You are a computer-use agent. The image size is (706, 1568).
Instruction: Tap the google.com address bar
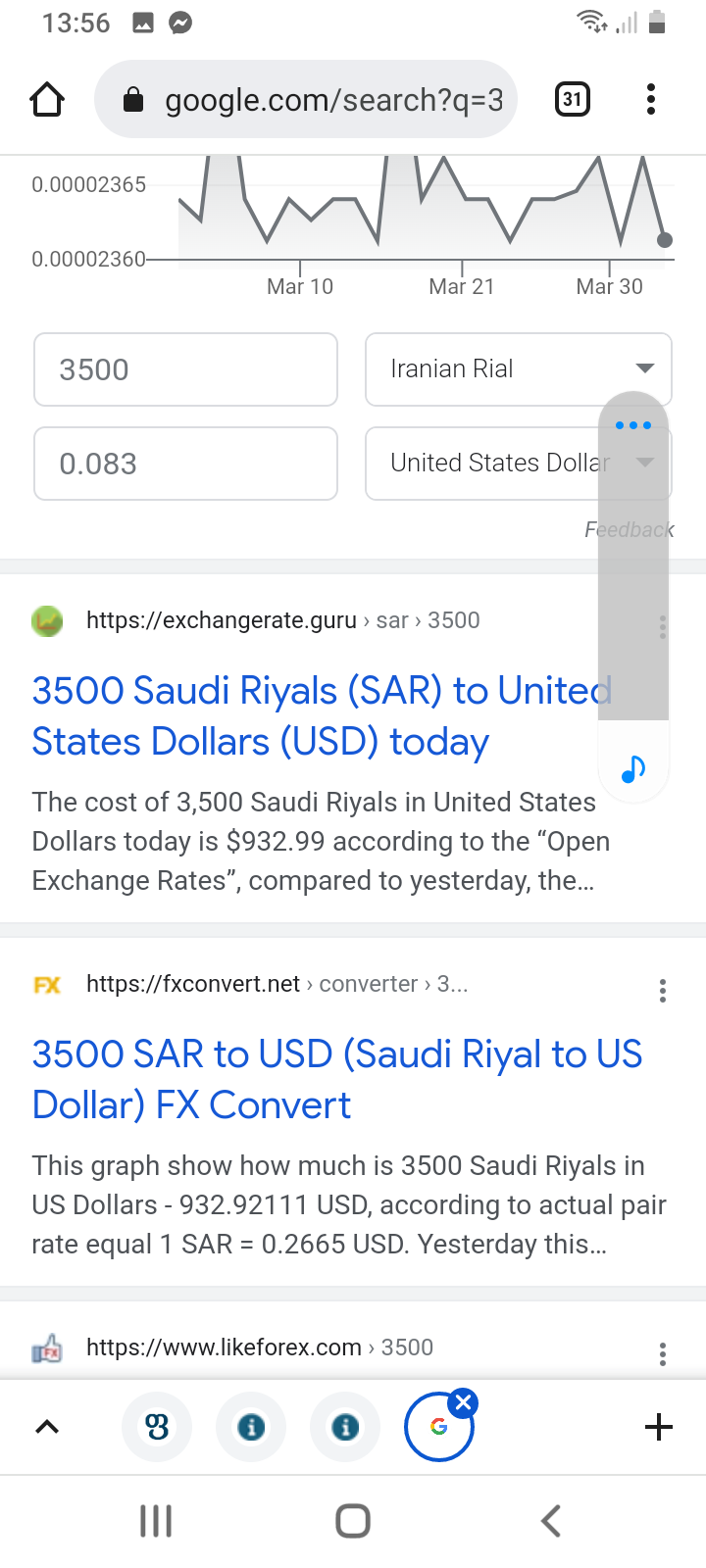tap(306, 100)
